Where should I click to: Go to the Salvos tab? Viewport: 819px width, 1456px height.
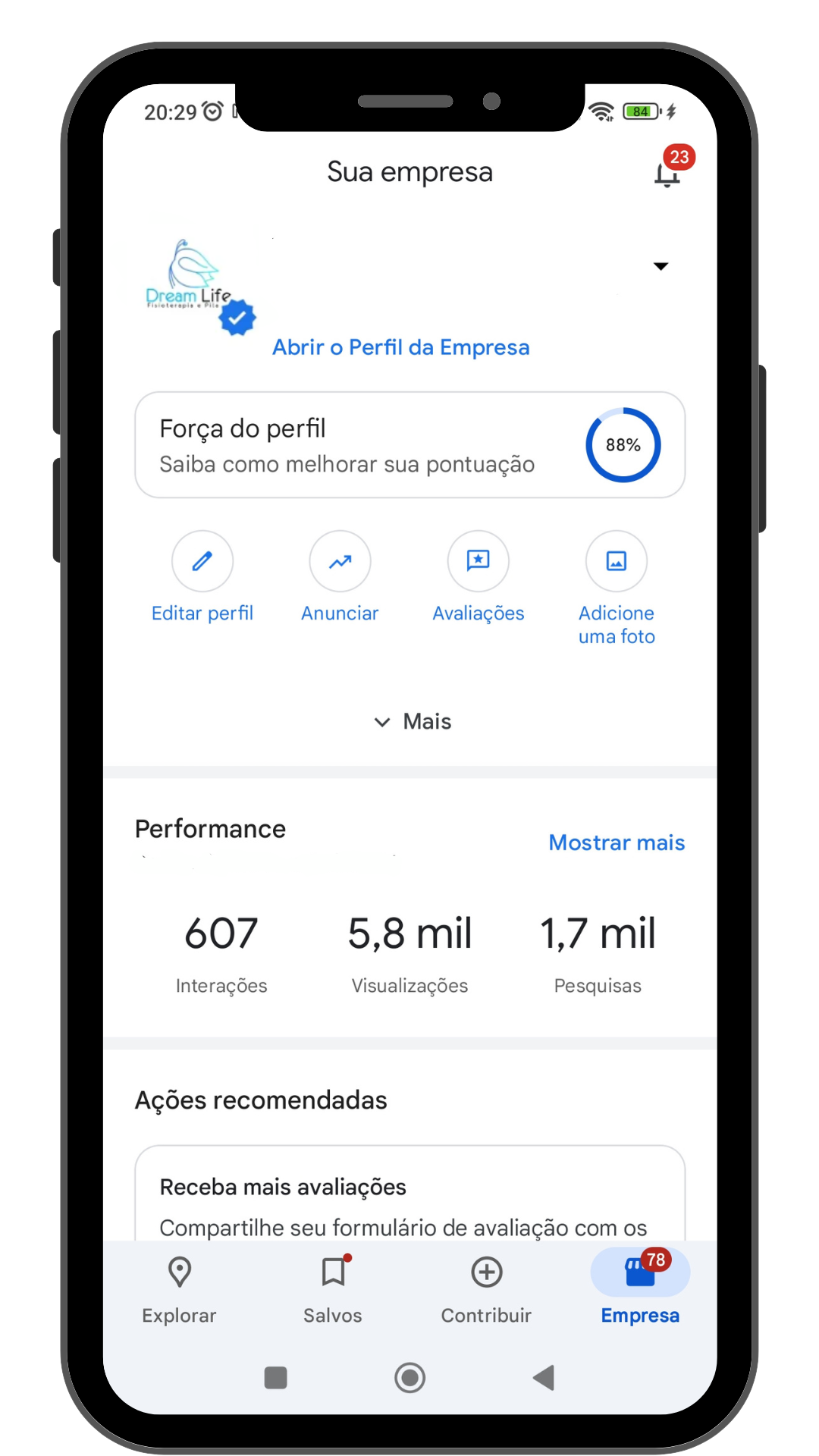pyautogui.click(x=333, y=1288)
